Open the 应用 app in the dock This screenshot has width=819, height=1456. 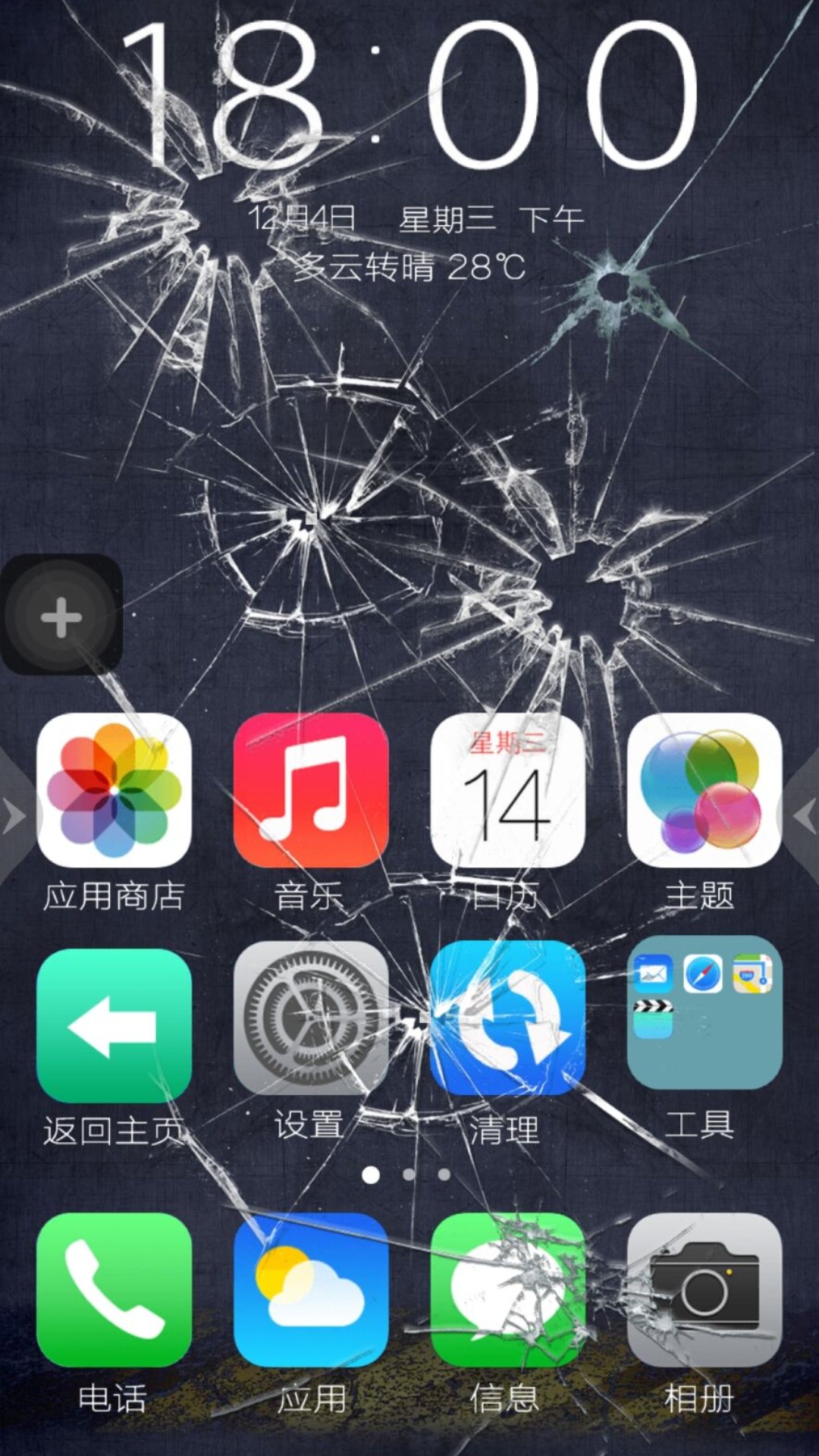tap(311, 1289)
